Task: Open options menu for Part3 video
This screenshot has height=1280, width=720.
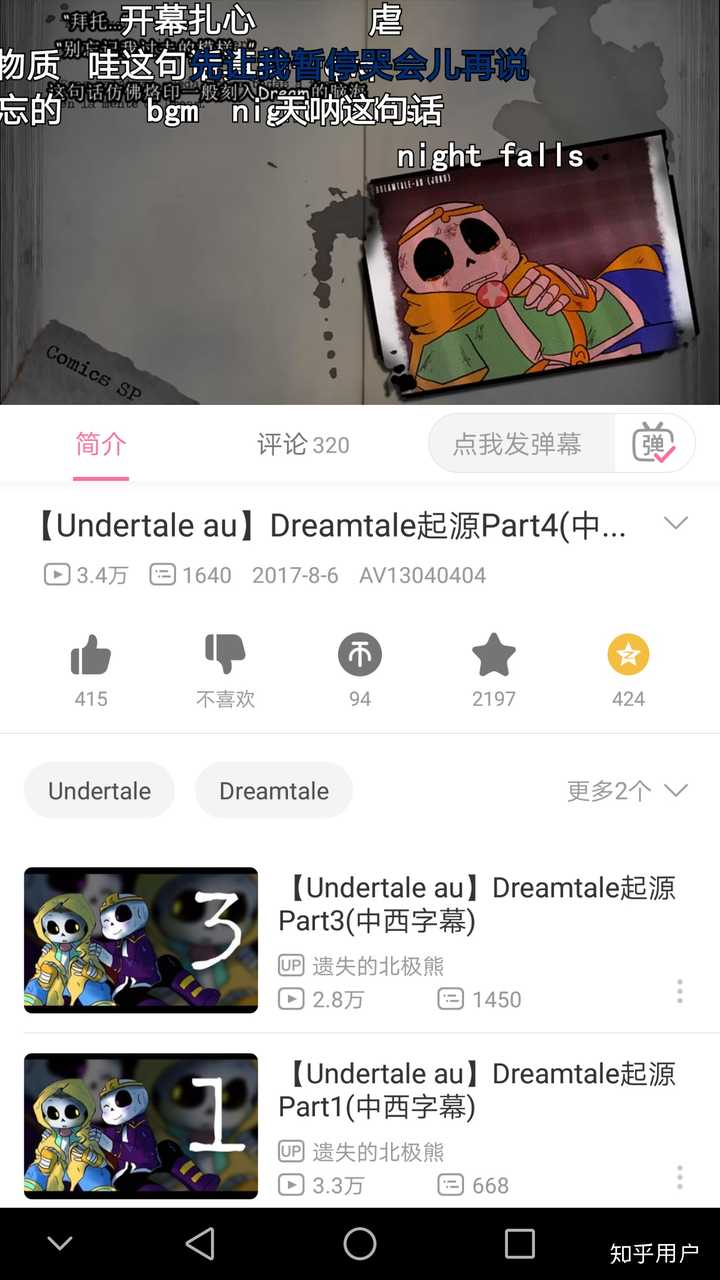Action: 680,992
